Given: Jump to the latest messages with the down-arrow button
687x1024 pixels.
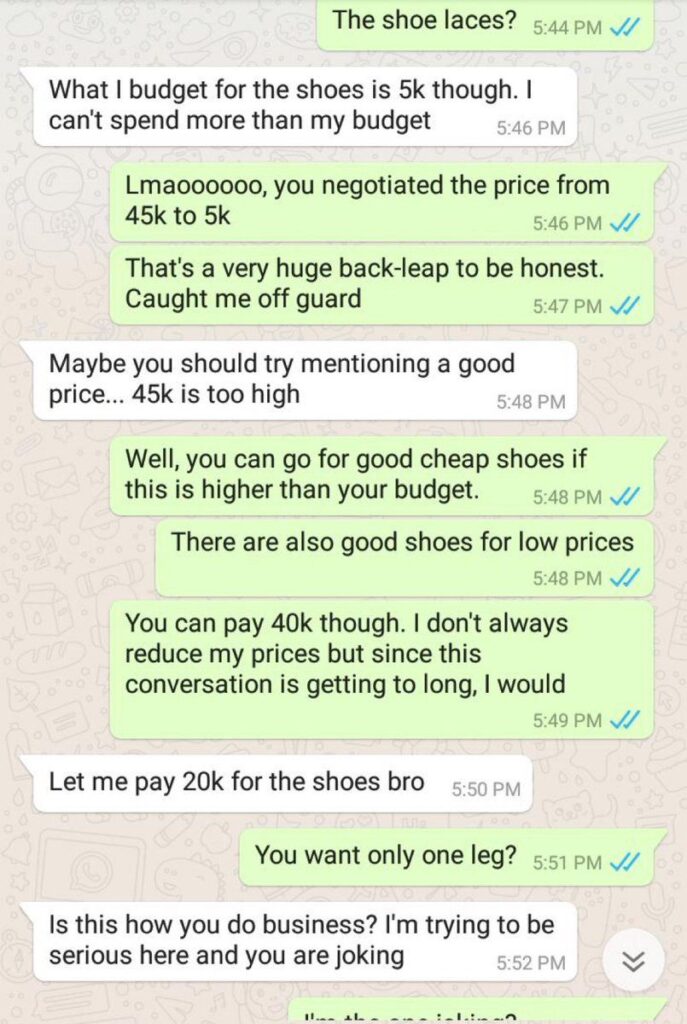Looking at the screenshot, I should pos(633,961).
